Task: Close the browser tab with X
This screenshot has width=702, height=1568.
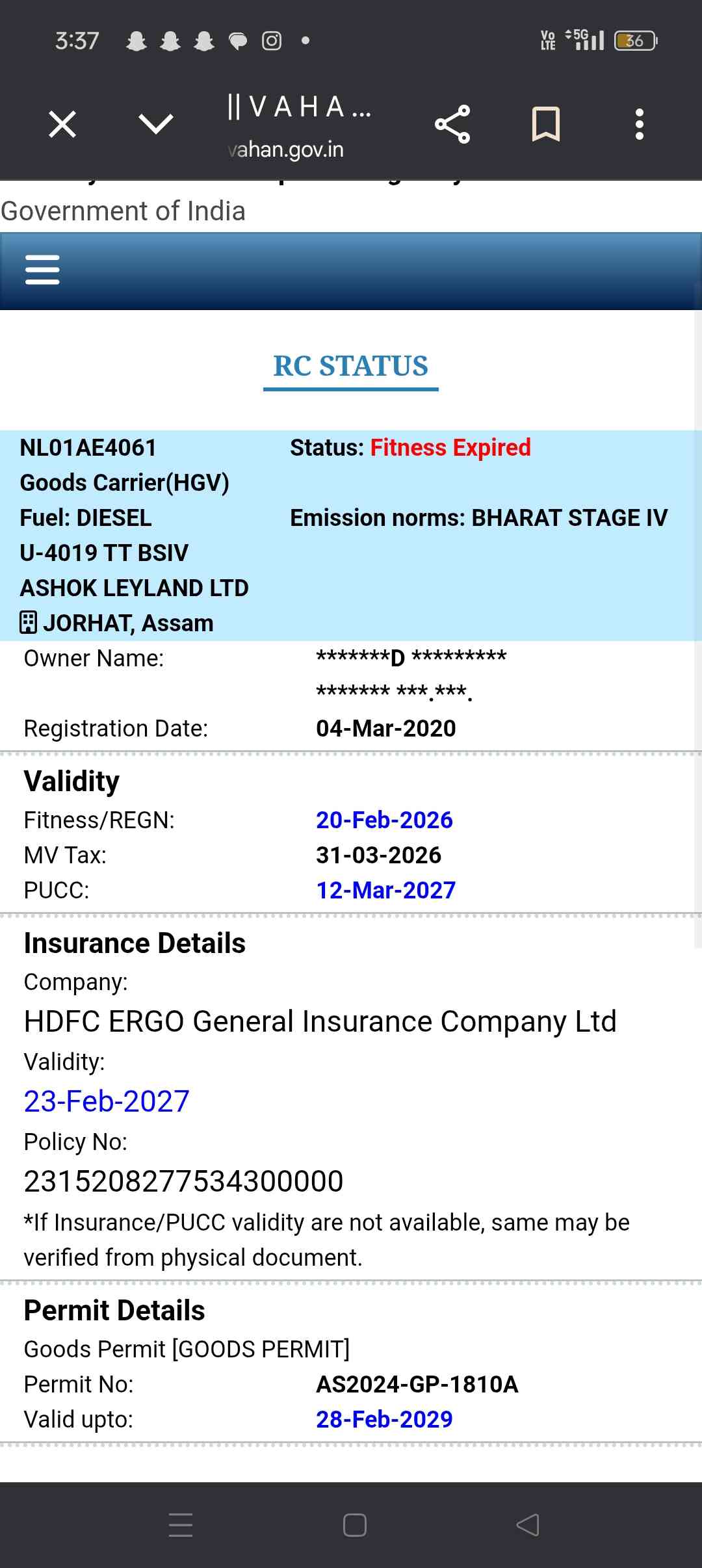Action: tap(62, 124)
